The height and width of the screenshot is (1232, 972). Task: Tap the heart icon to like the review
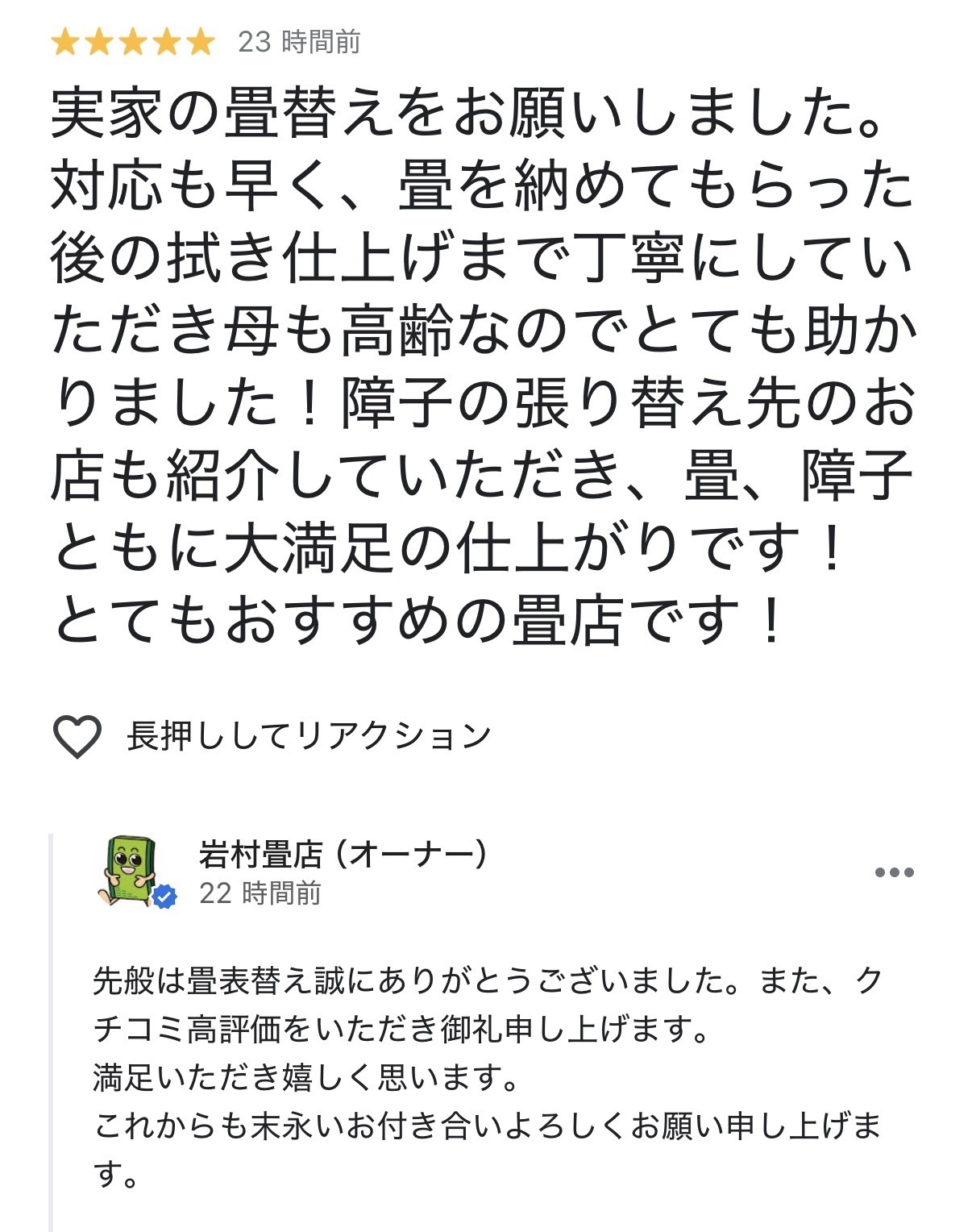point(77,736)
